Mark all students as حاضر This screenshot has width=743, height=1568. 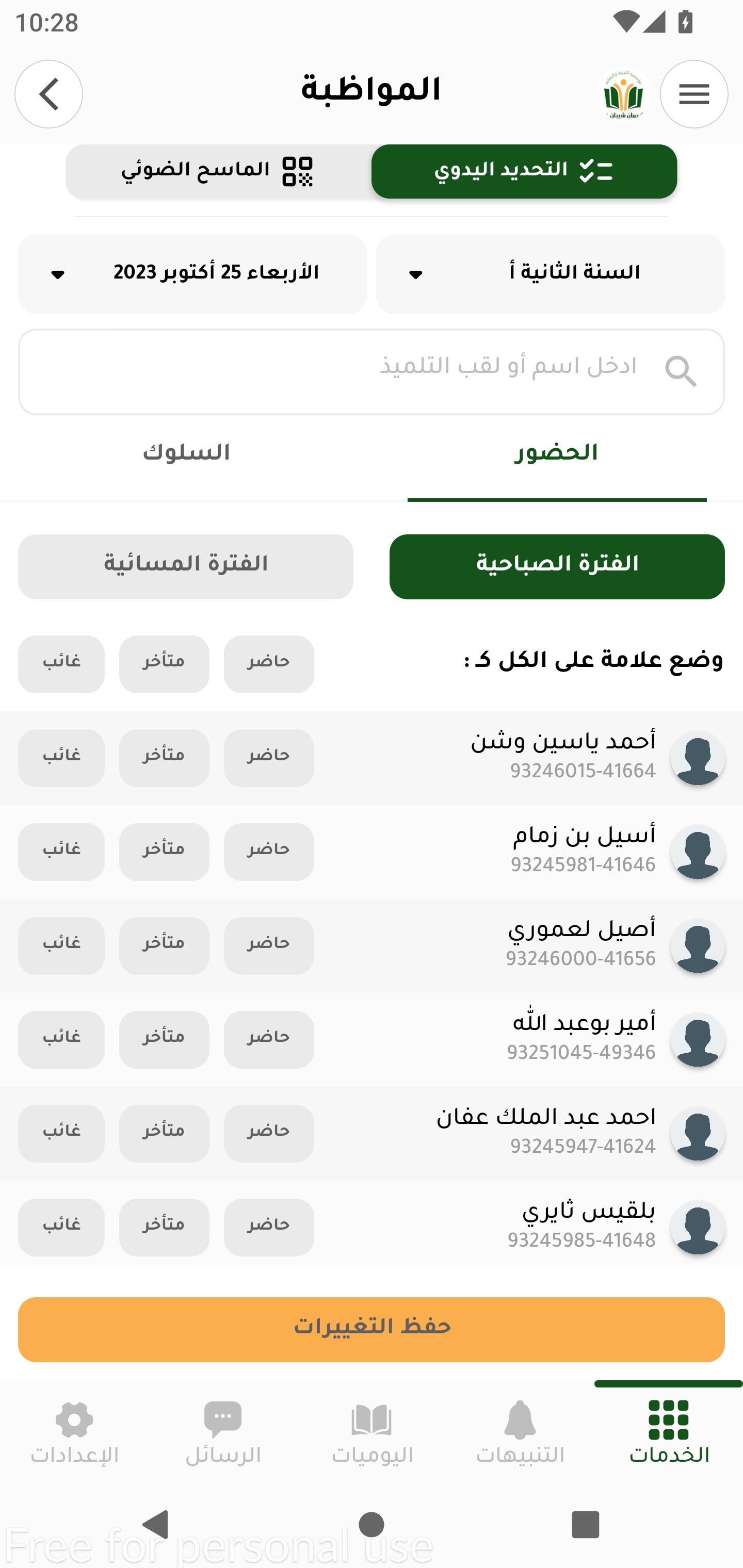[x=269, y=664]
